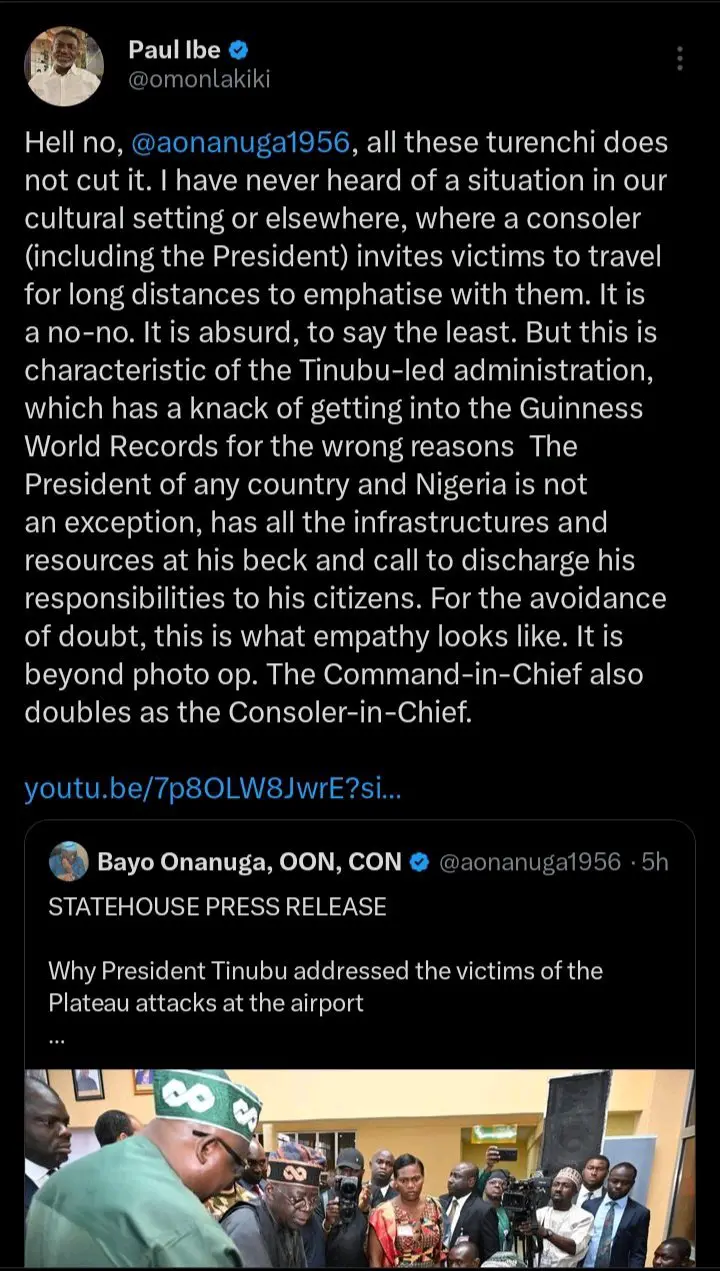View the photo in the quoted post

pos(359,1167)
